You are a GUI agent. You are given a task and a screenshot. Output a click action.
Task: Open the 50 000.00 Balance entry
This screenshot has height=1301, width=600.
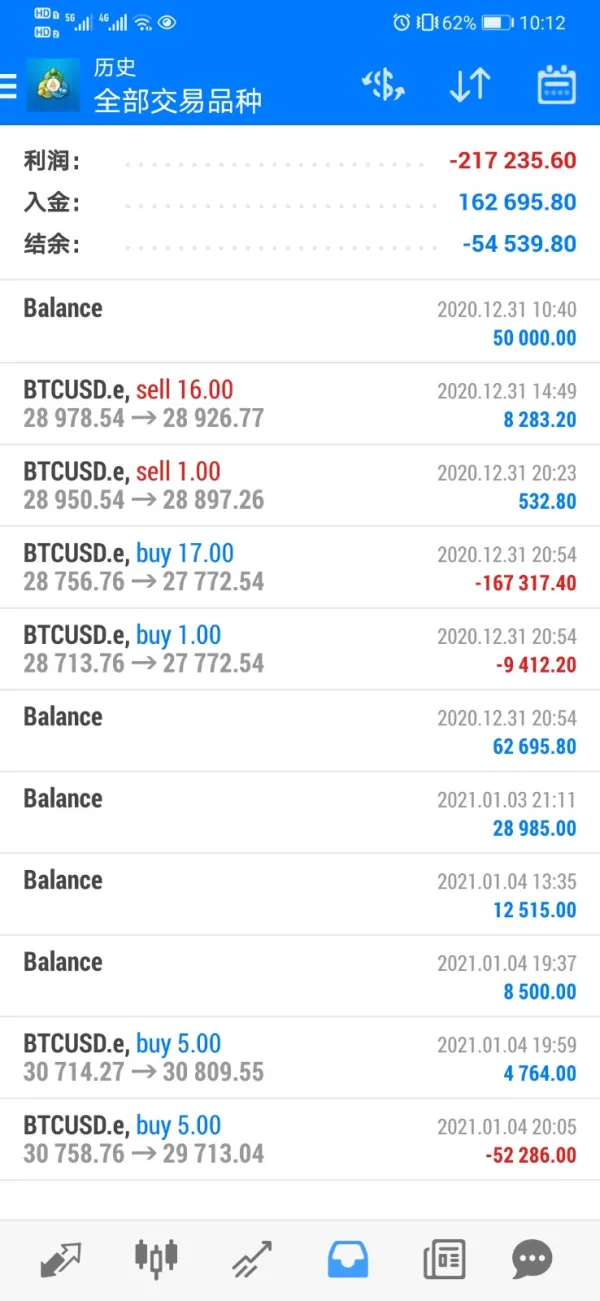point(300,322)
